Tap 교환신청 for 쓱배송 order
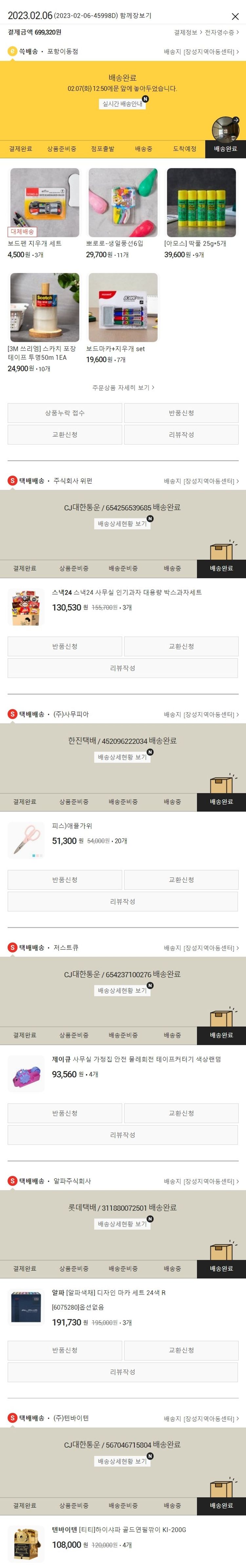 pyautogui.click(x=65, y=435)
